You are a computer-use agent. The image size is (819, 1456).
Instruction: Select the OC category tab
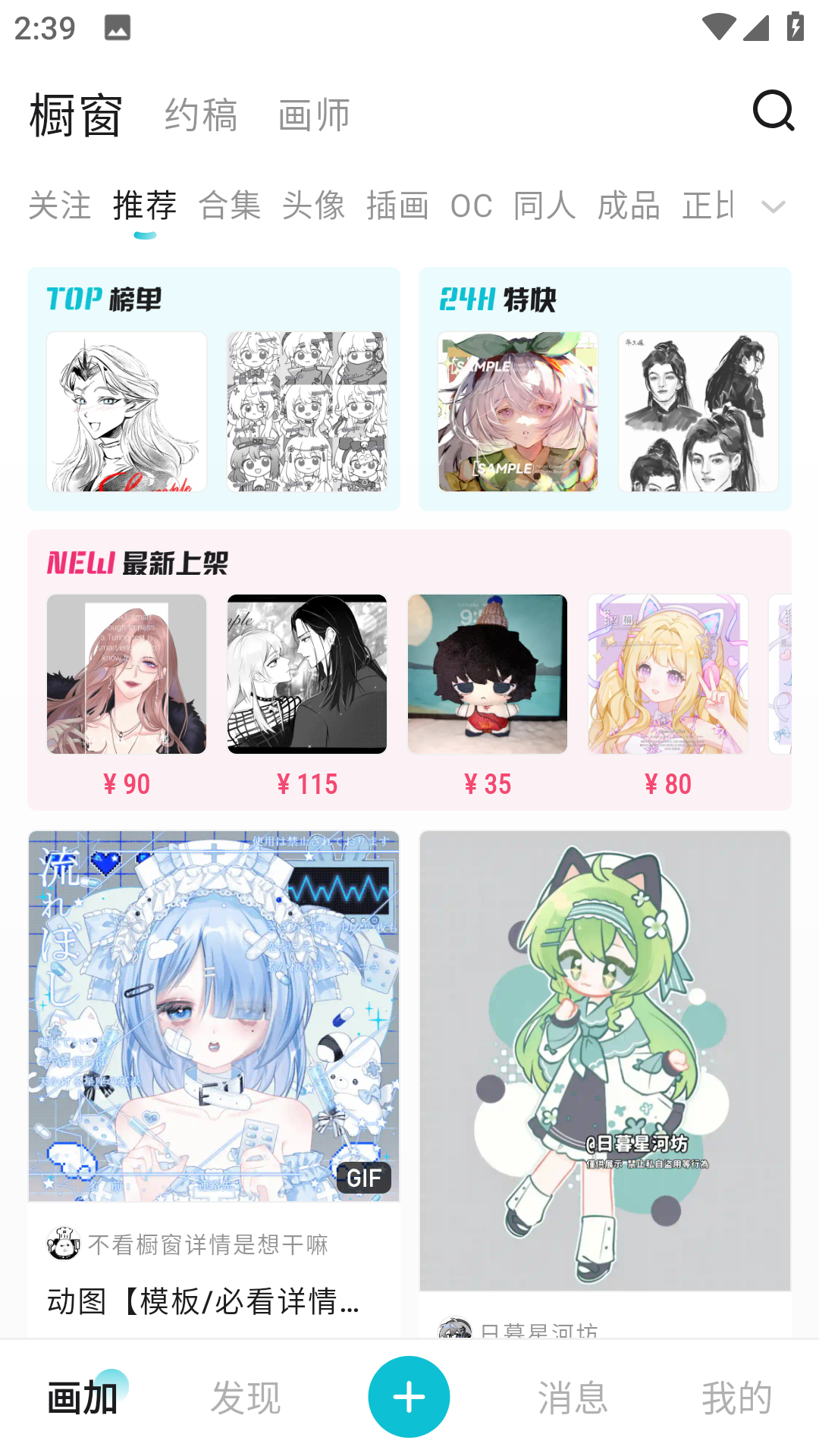[471, 206]
